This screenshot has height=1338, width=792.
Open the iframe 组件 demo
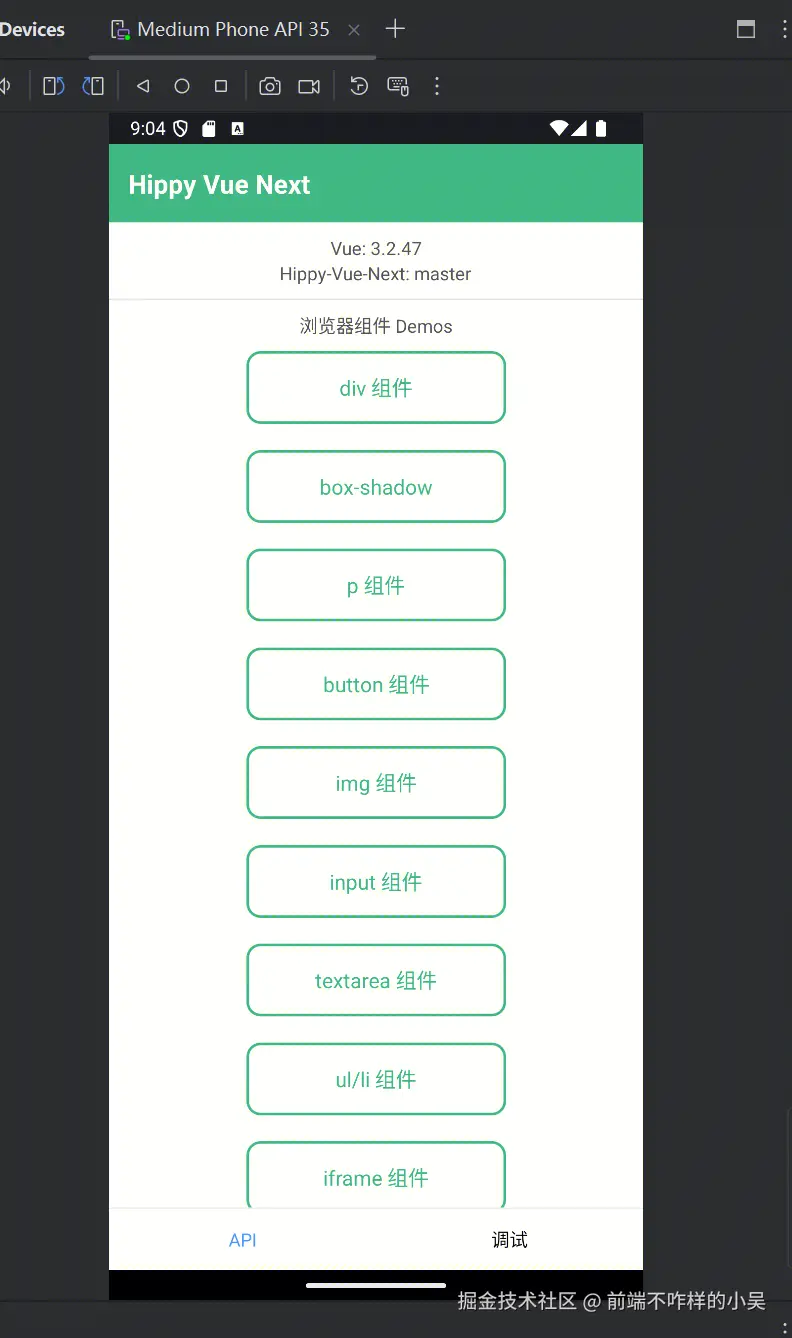pyautogui.click(x=376, y=1177)
